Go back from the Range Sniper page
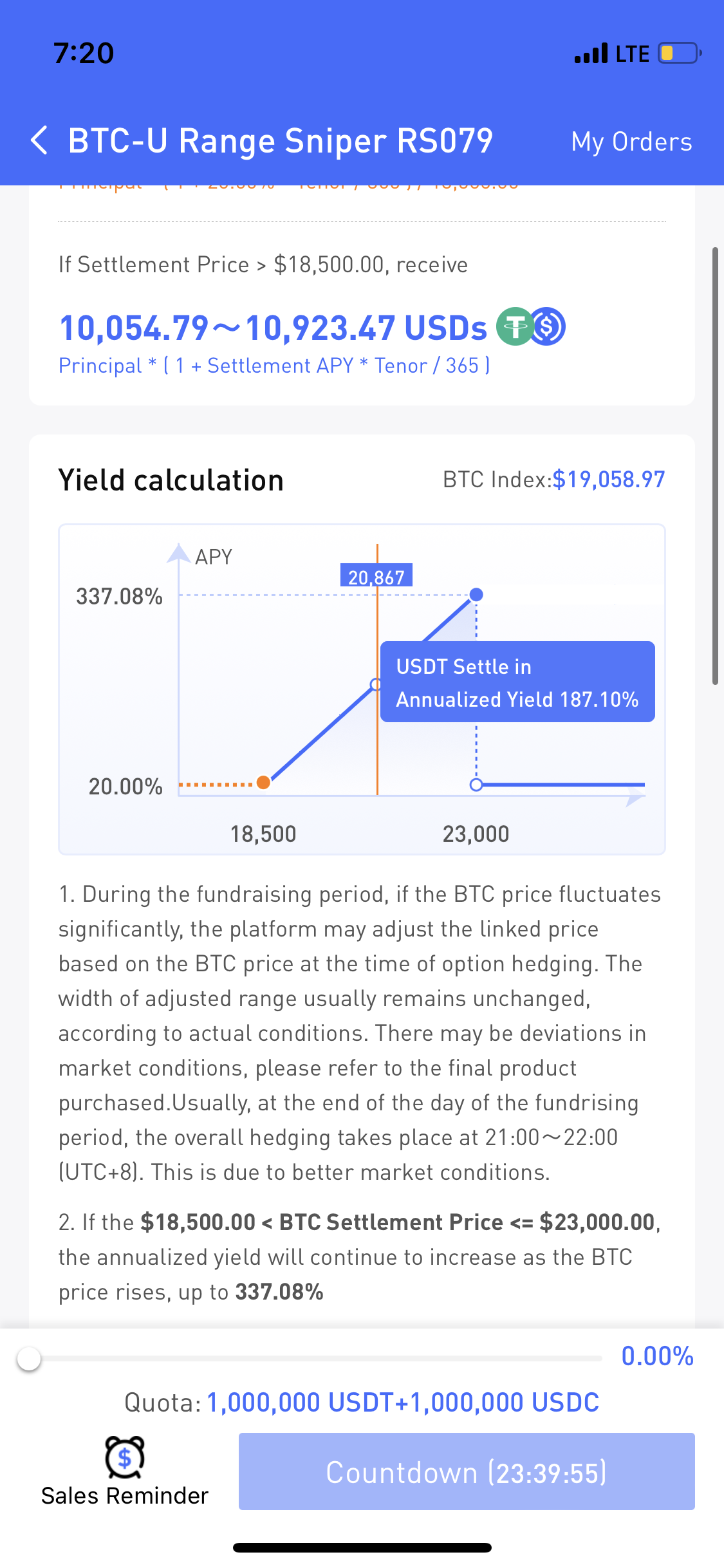The width and height of the screenshot is (724, 1568). click(x=40, y=140)
